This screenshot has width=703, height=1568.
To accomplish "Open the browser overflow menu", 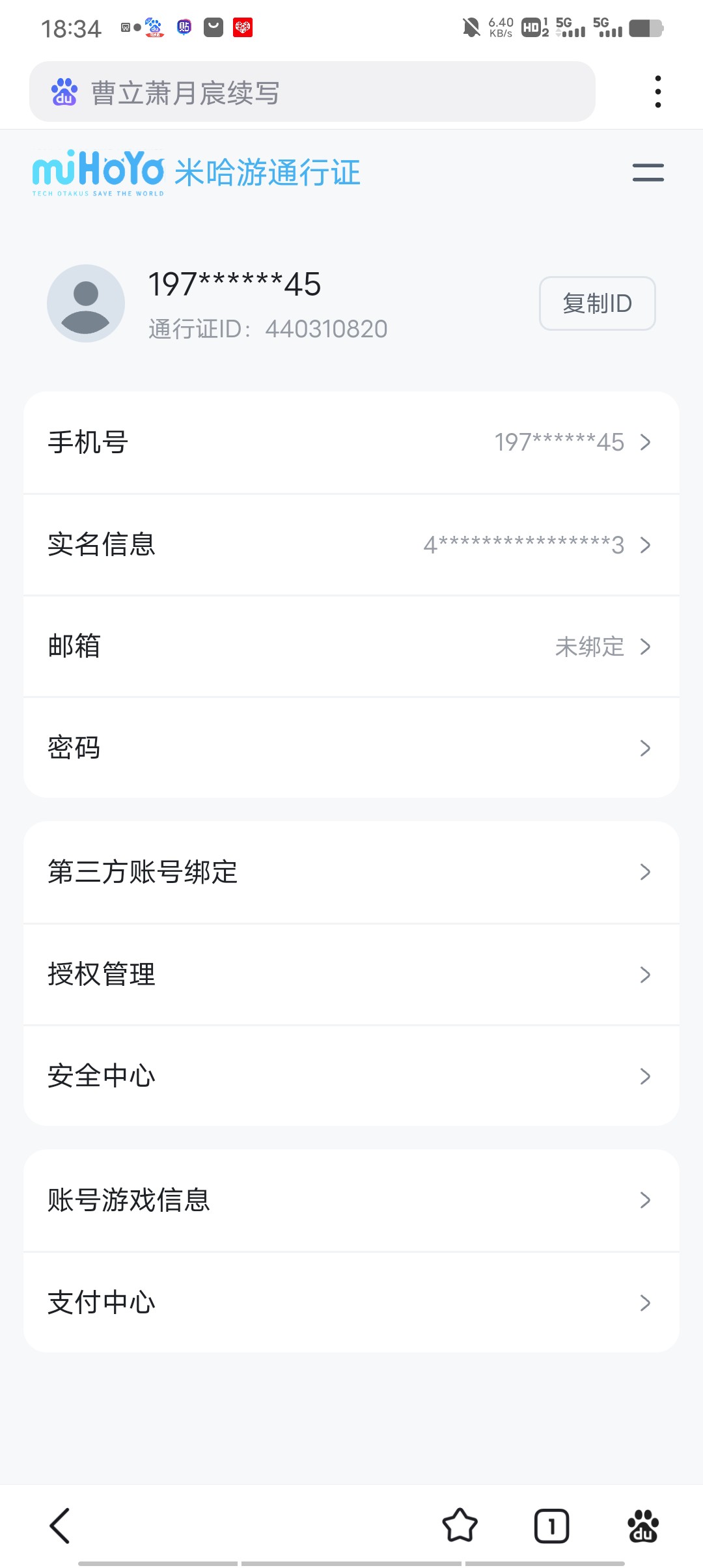I will click(x=658, y=92).
